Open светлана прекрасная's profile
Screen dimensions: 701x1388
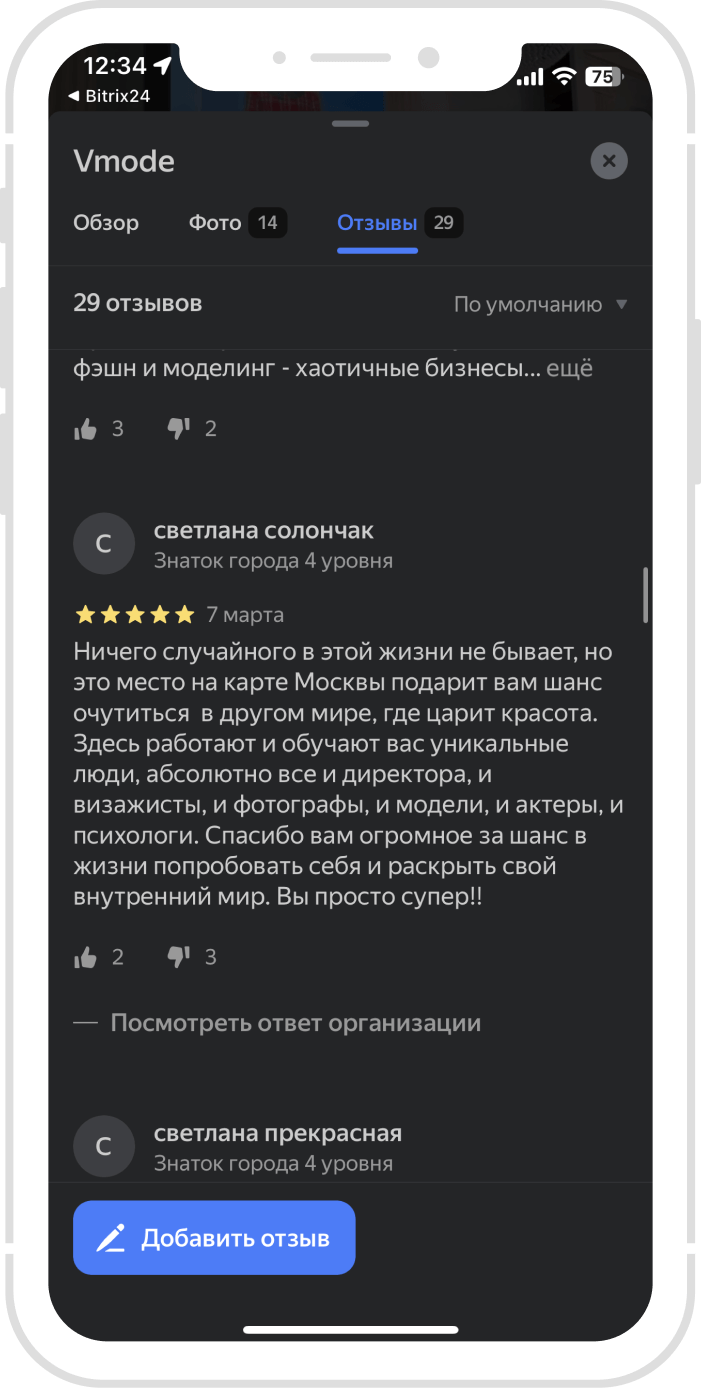point(278,1133)
